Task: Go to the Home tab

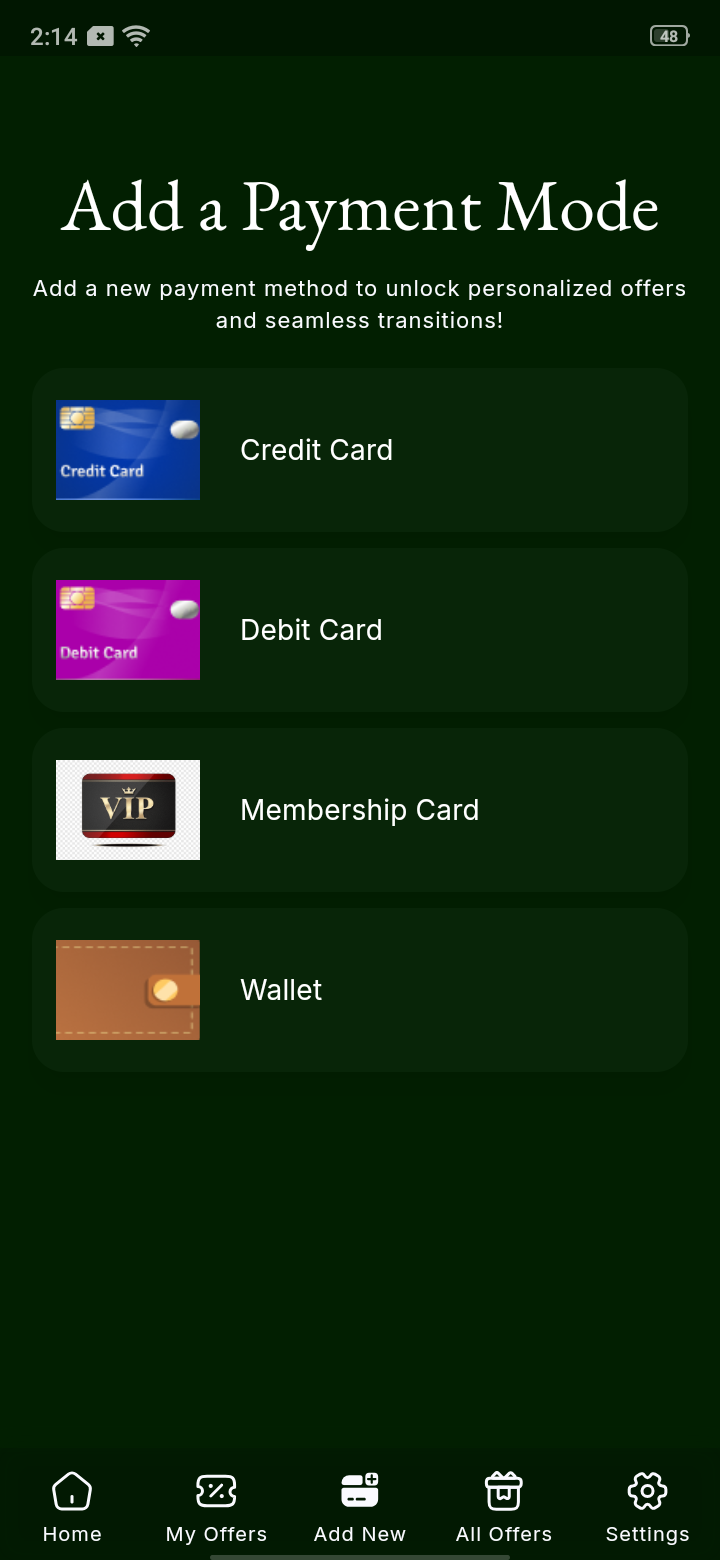Action: (x=72, y=1507)
